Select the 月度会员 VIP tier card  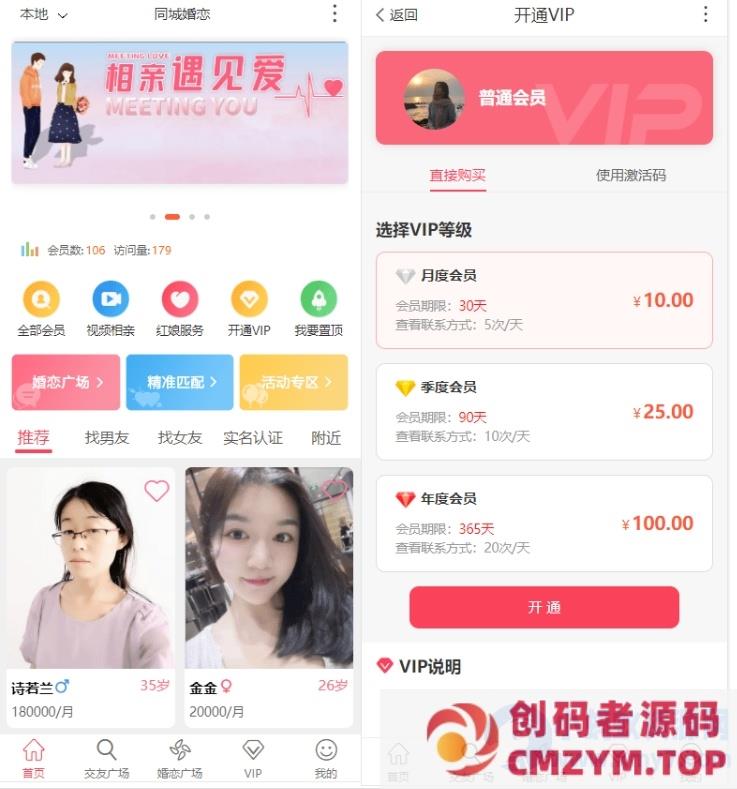544,300
